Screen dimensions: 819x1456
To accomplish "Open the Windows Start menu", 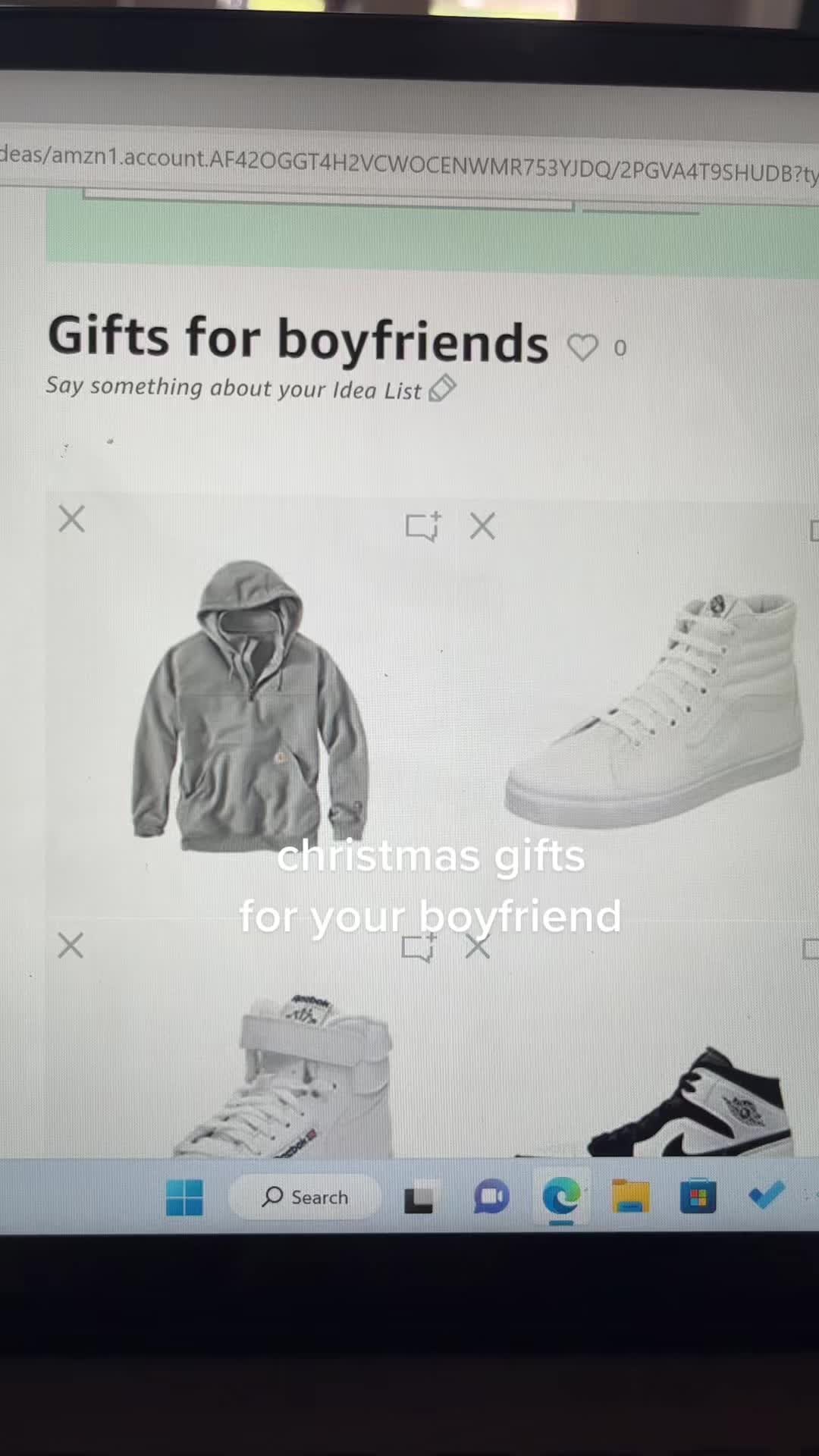I will coord(184,1197).
